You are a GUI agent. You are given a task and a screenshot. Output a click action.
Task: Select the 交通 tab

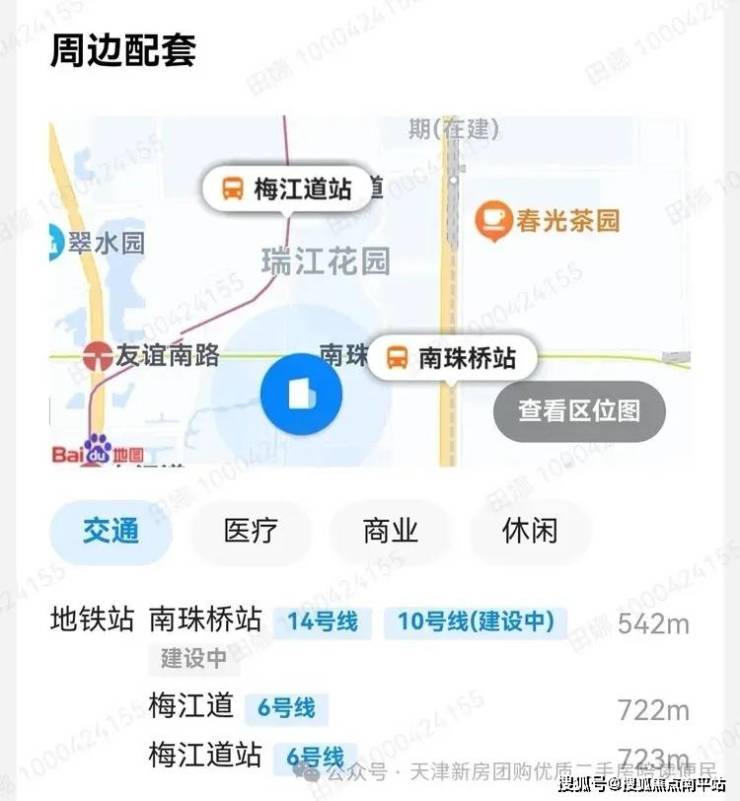click(x=111, y=531)
